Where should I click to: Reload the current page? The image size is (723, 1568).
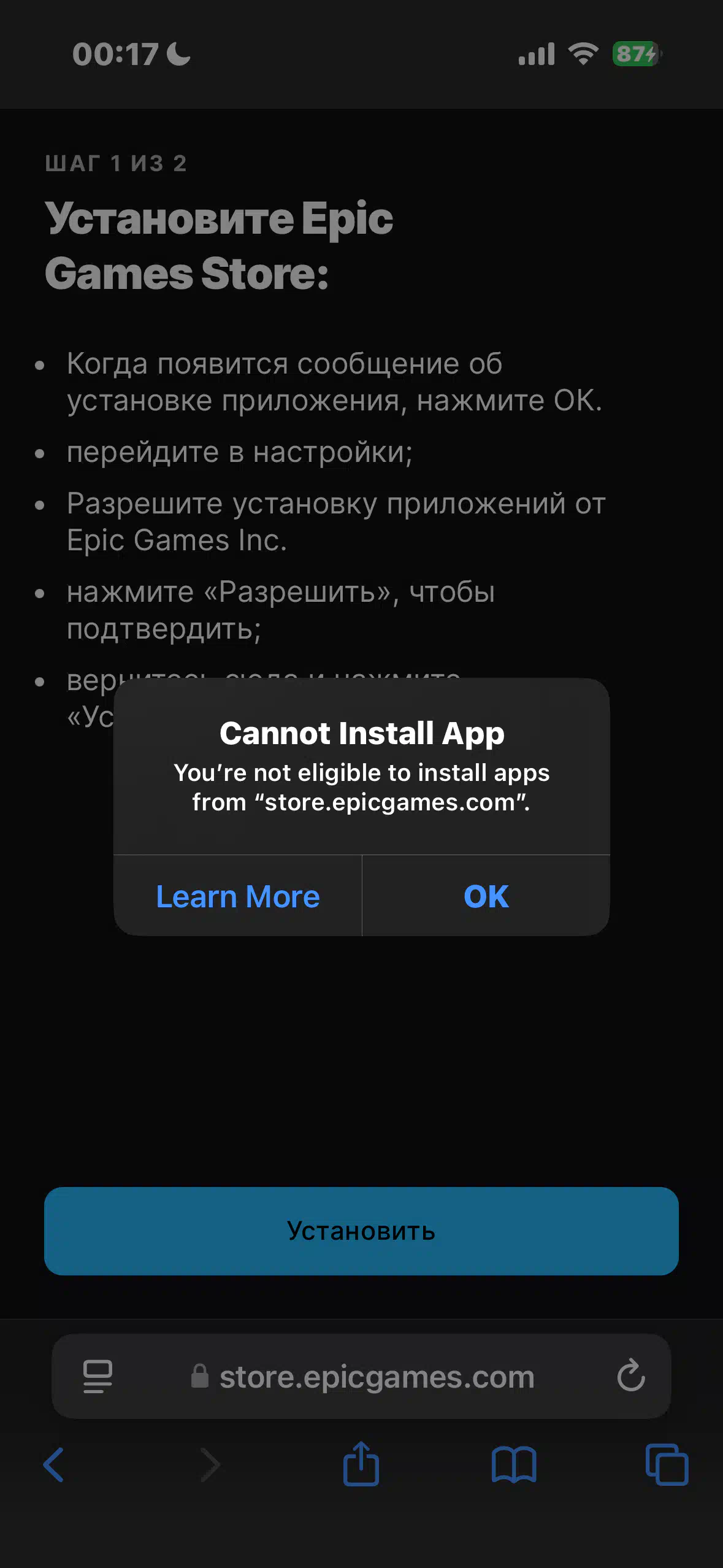[631, 1375]
